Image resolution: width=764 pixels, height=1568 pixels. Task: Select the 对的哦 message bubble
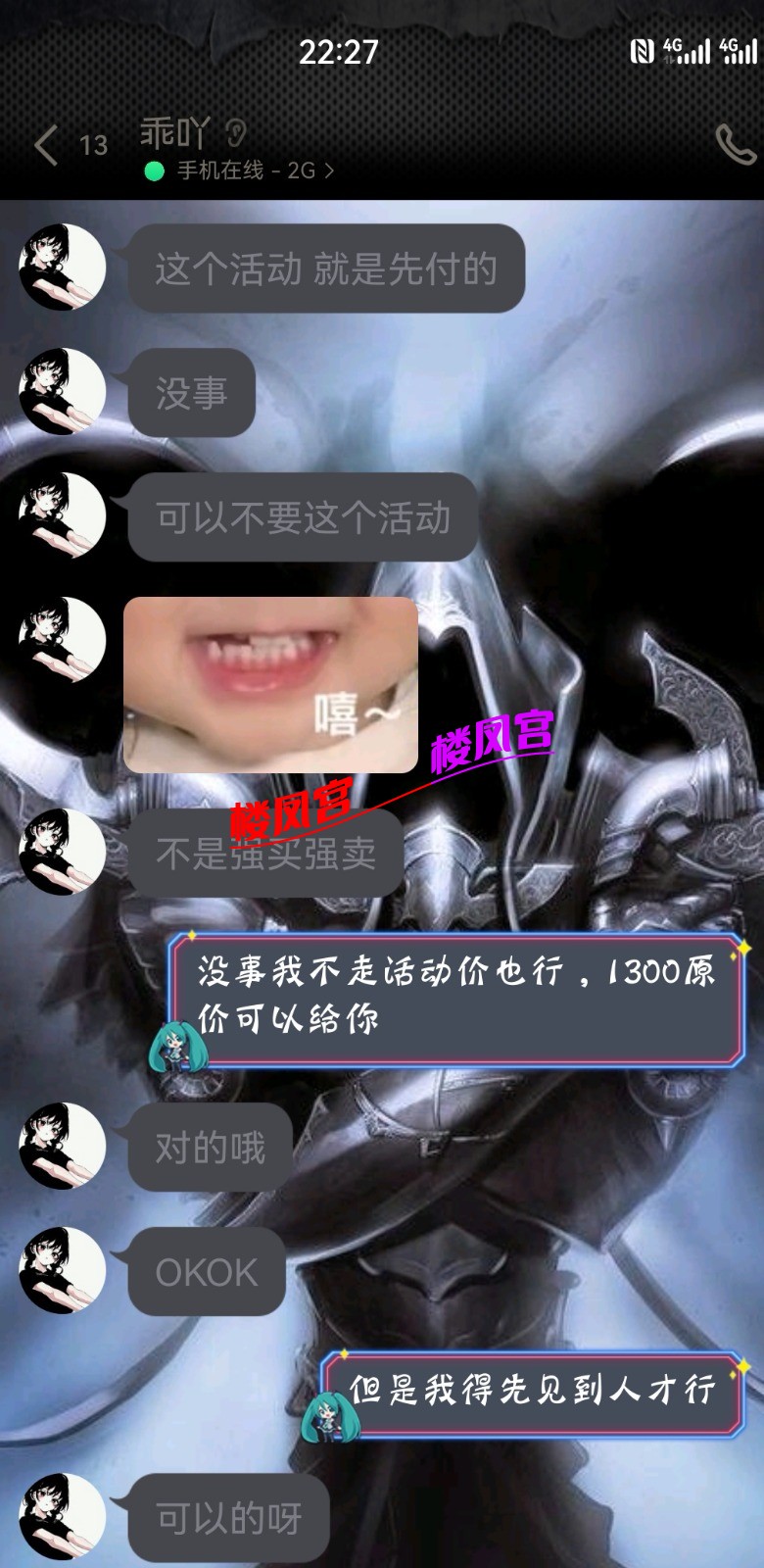(208, 1148)
